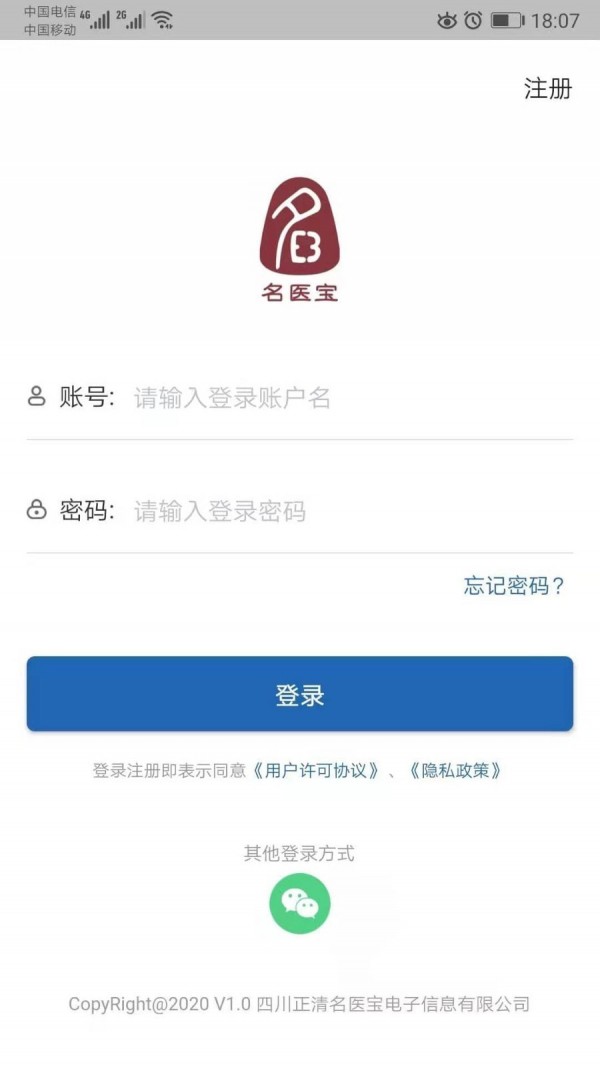Open the 用户许可协议 agreement
This screenshot has height=1067, width=600.
pos(315,771)
